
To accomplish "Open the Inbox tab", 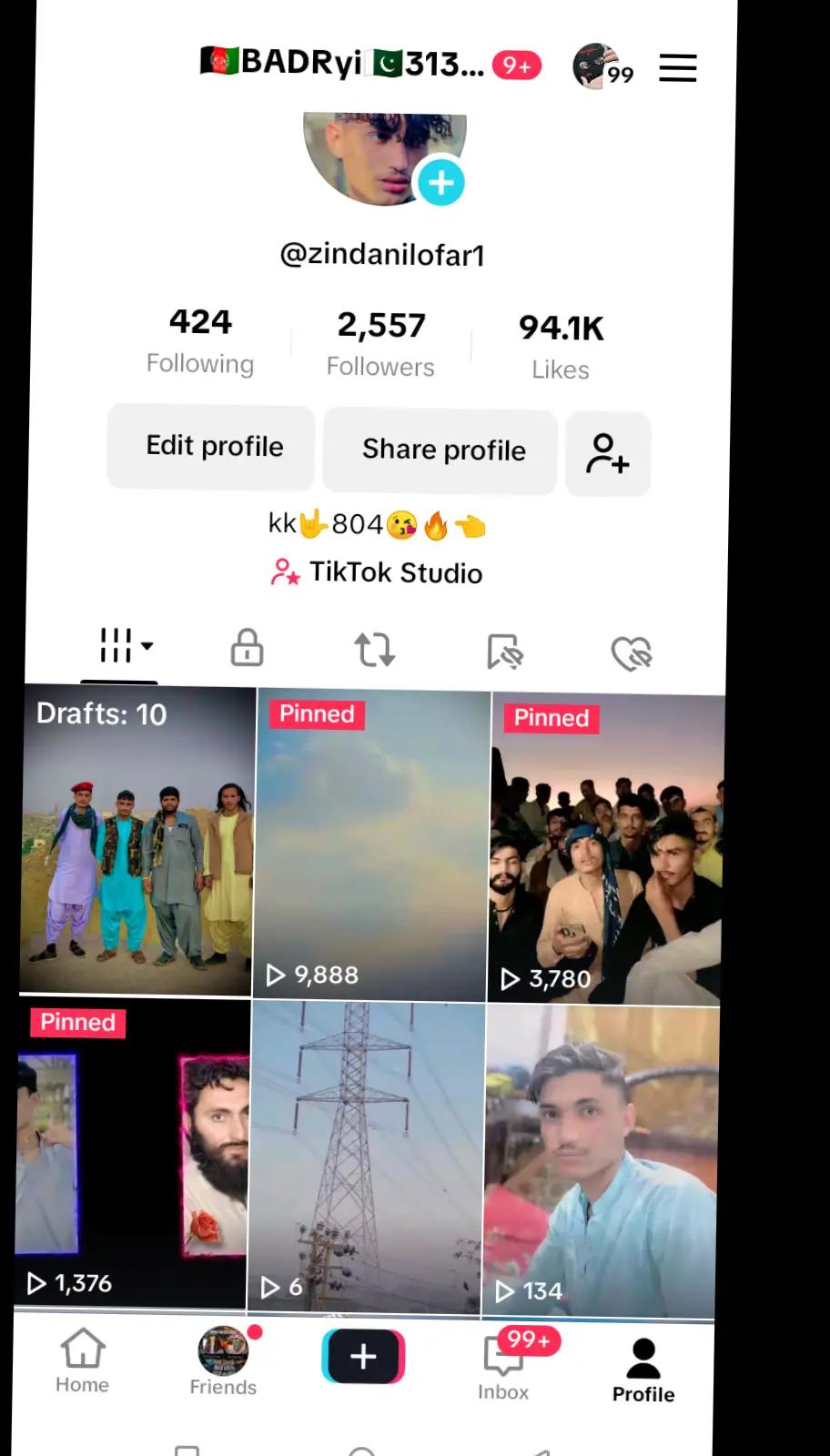I will (x=503, y=1365).
